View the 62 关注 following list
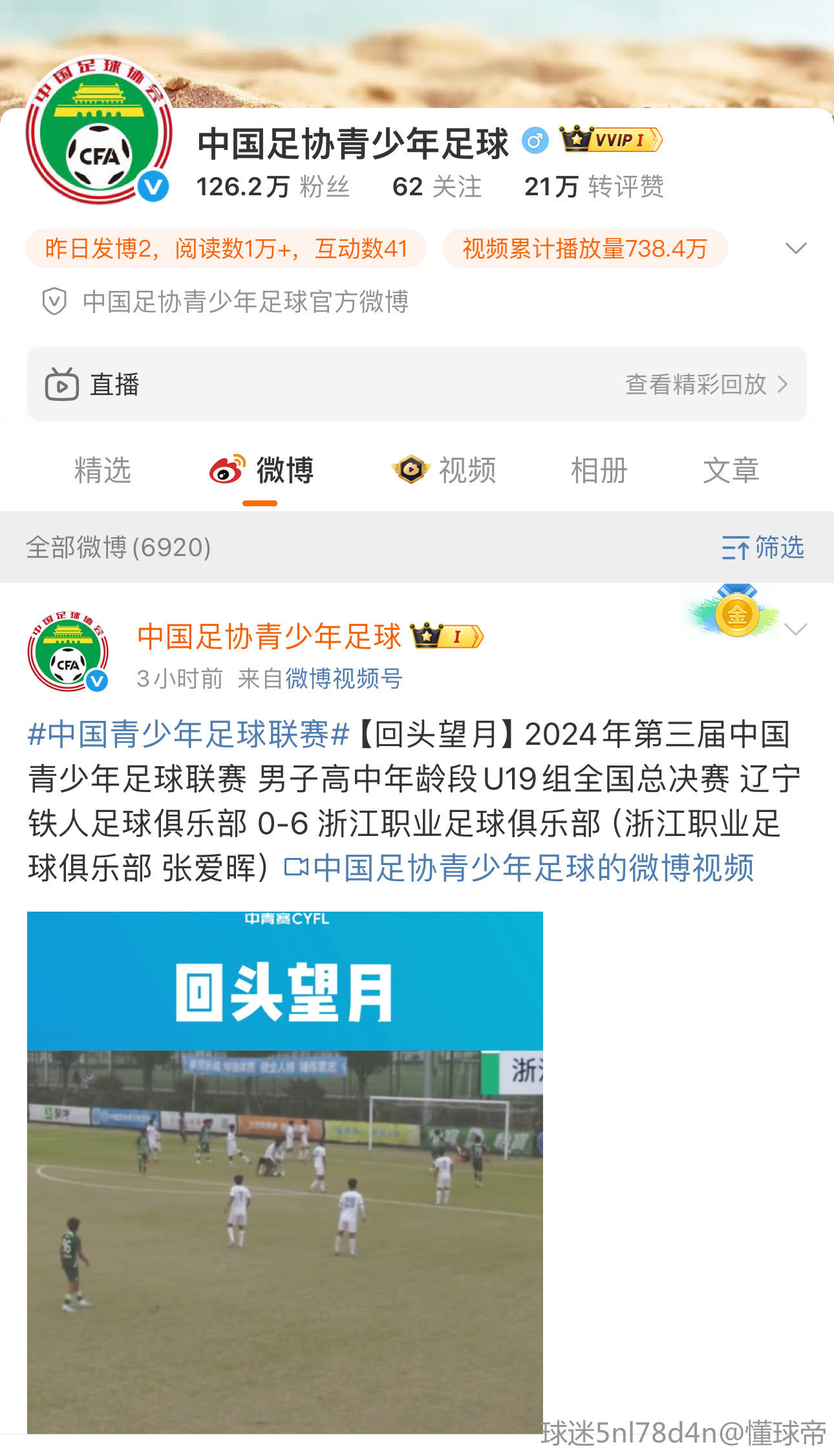The image size is (834, 1456). tap(437, 187)
